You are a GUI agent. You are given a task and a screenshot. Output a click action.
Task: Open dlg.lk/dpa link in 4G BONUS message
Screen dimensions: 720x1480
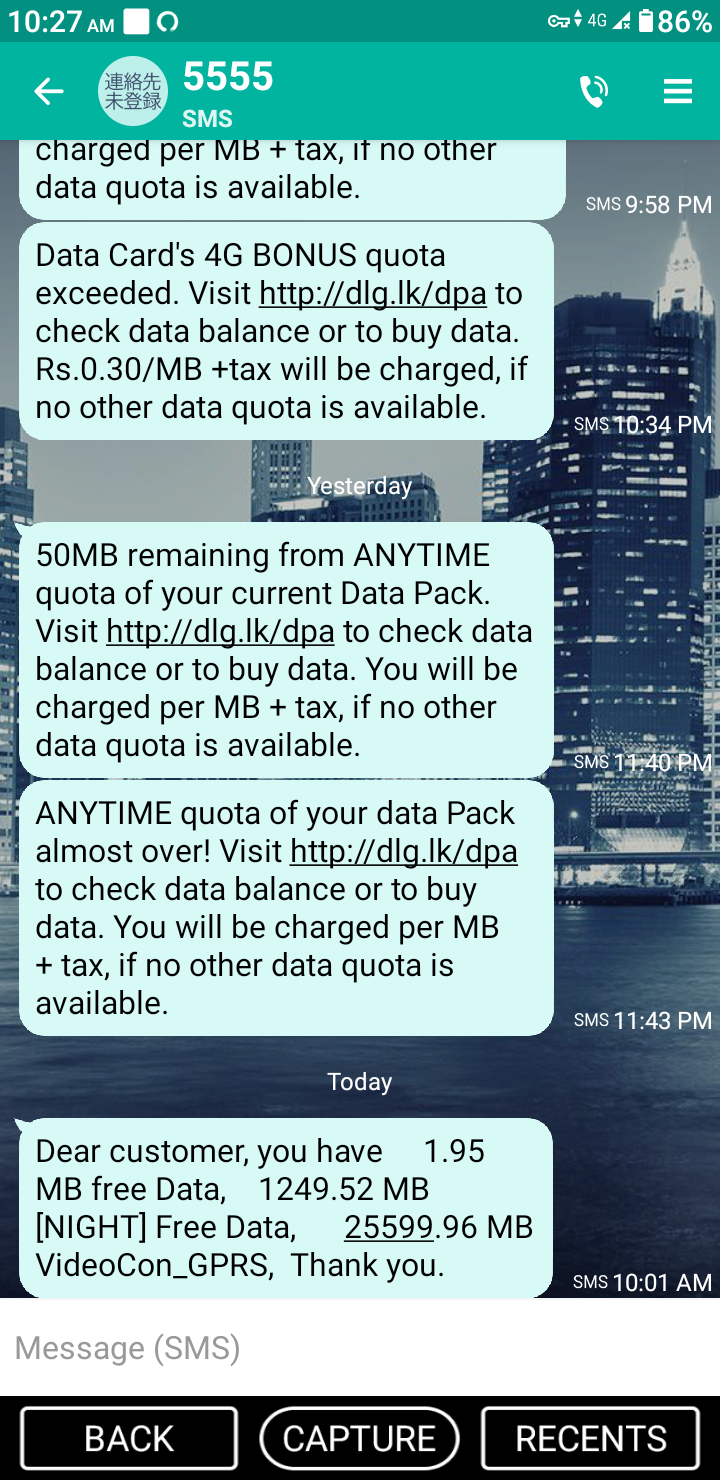pos(373,293)
